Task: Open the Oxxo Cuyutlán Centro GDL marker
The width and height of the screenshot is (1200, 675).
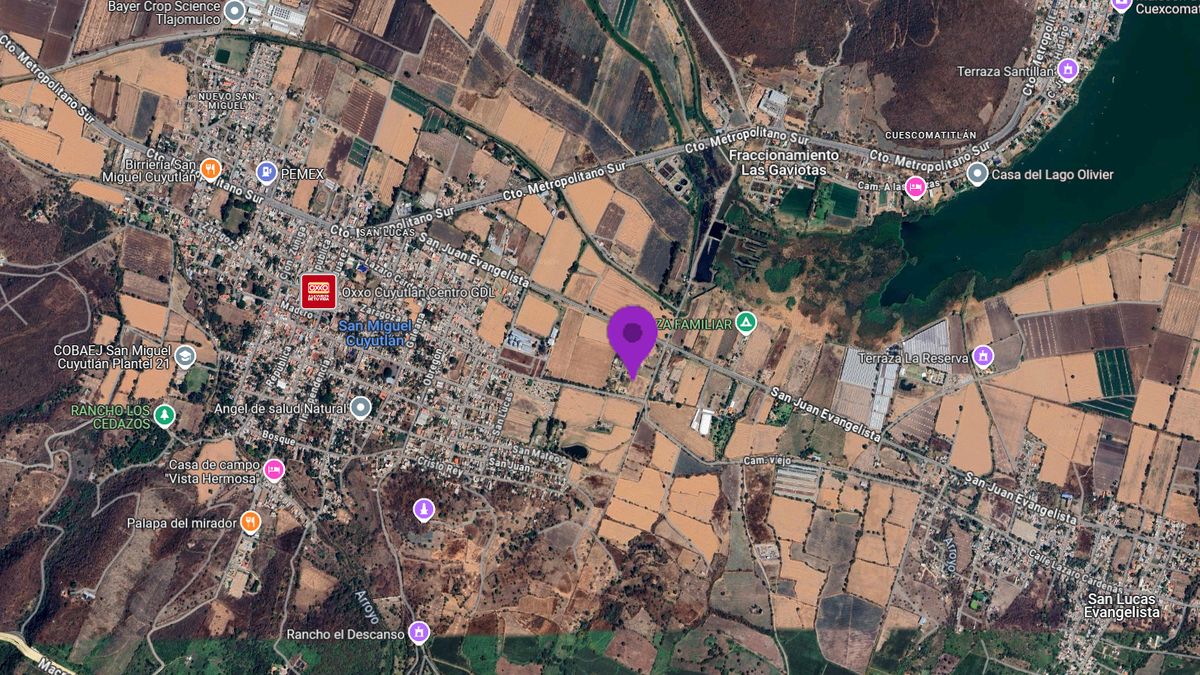Action: point(318,291)
